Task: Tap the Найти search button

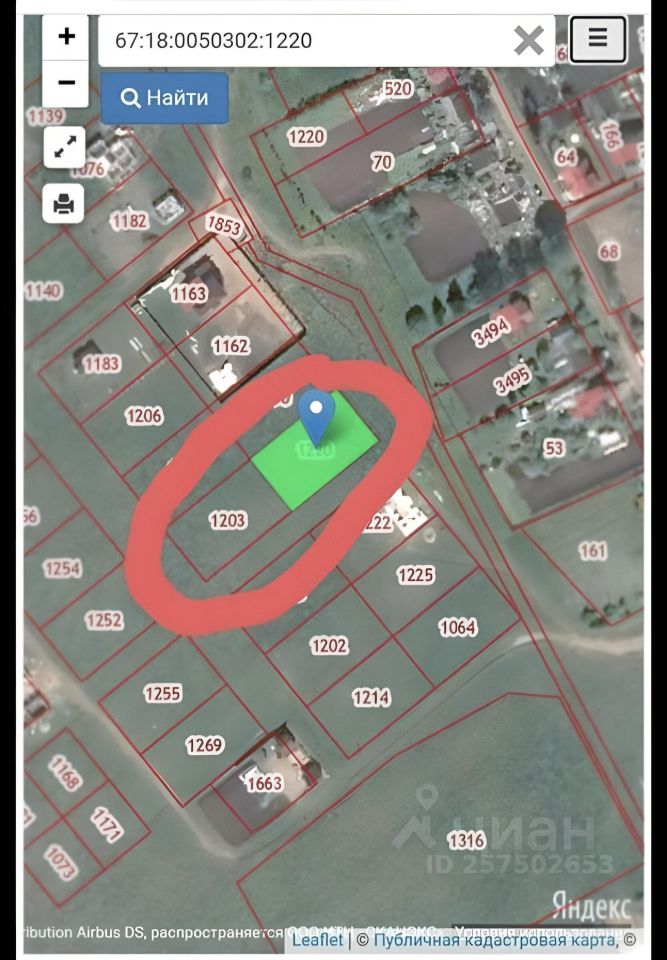Action: (165, 98)
